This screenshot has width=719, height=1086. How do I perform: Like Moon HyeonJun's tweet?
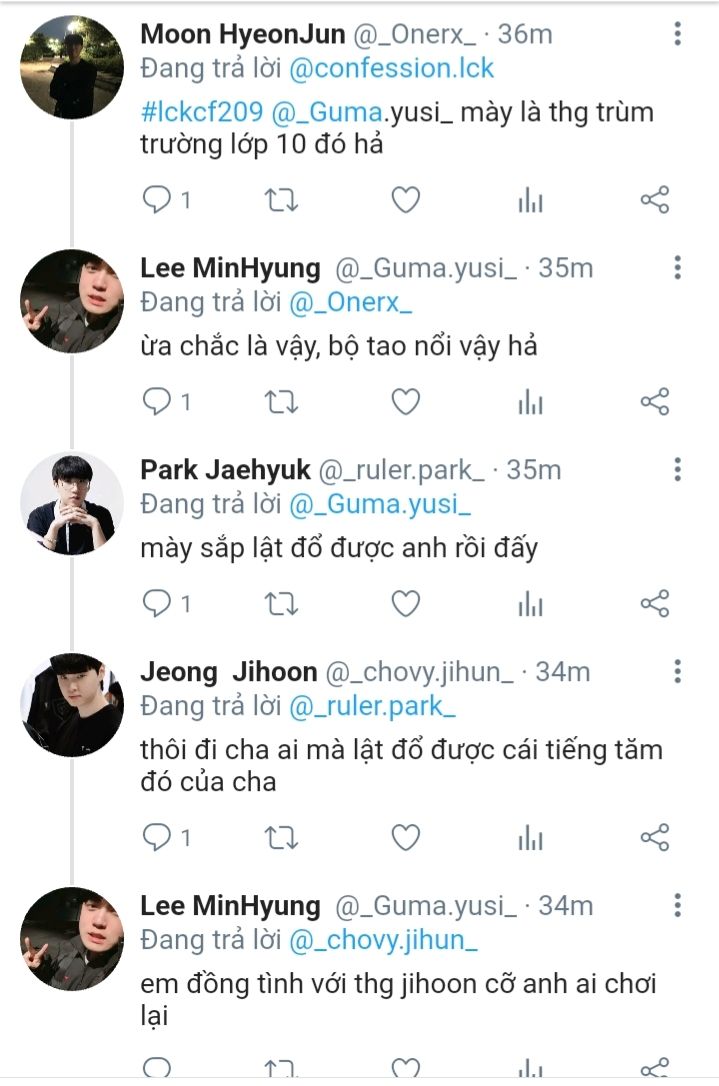[406, 200]
